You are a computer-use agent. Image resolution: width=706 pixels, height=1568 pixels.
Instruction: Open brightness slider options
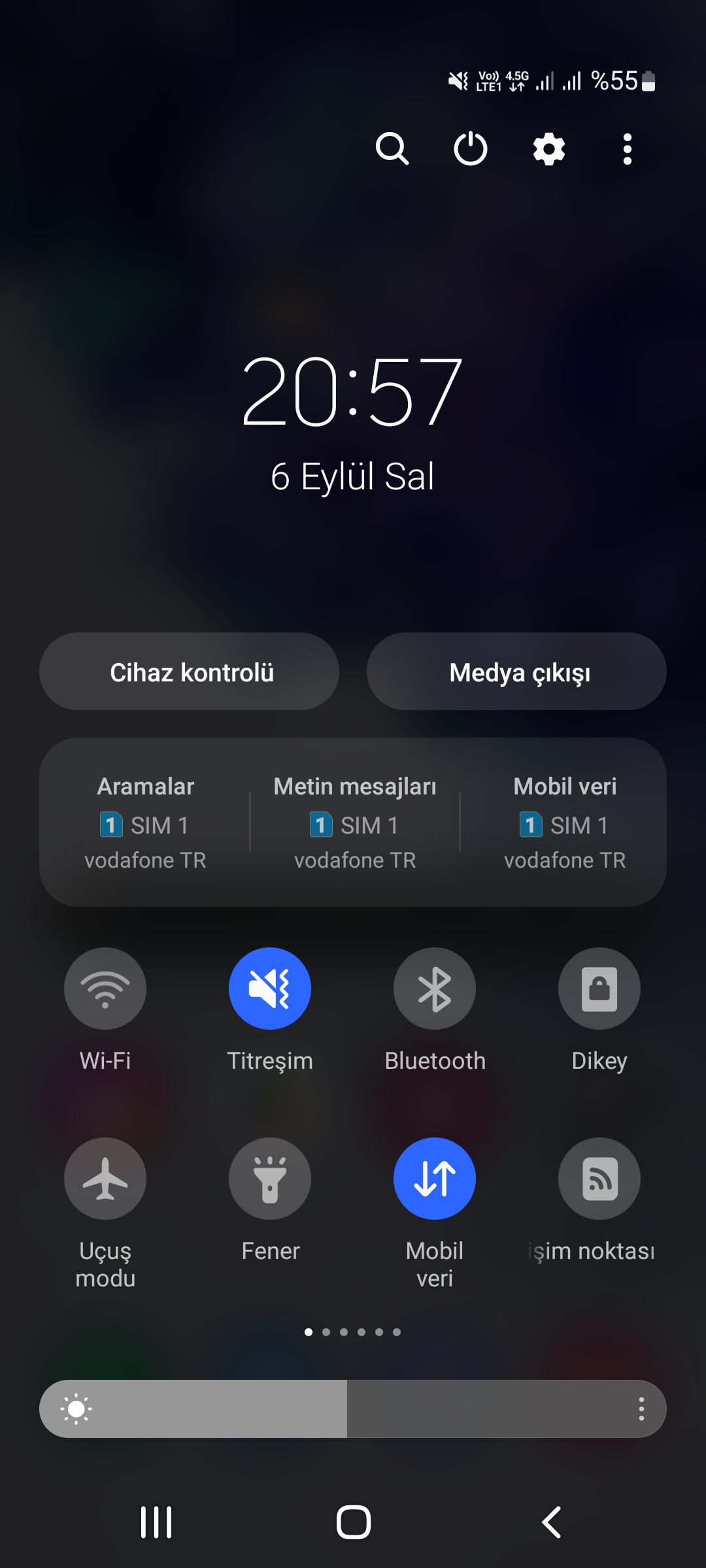point(641,1409)
